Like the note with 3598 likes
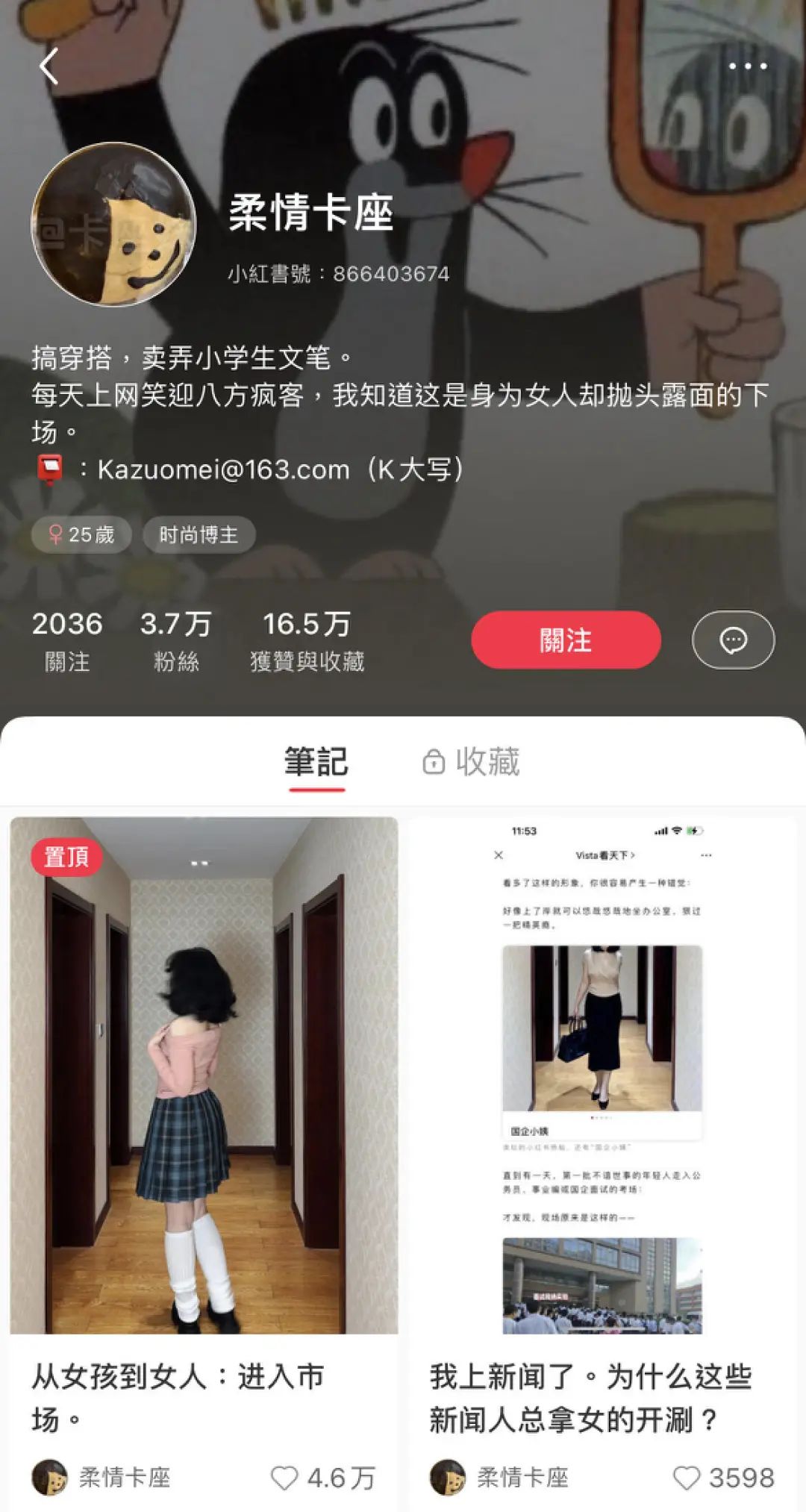The width and height of the screenshot is (806, 1512). click(687, 1478)
